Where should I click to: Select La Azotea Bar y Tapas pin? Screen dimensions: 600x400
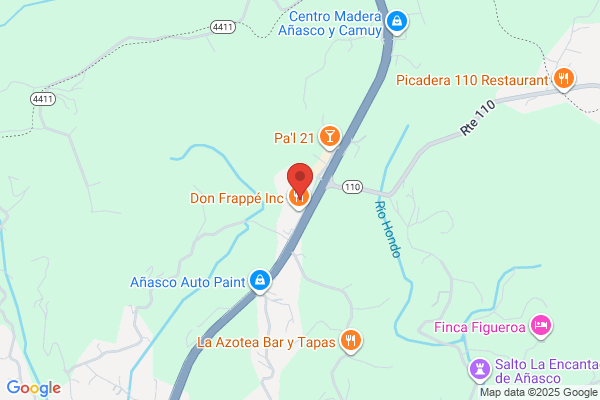point(350,341)
